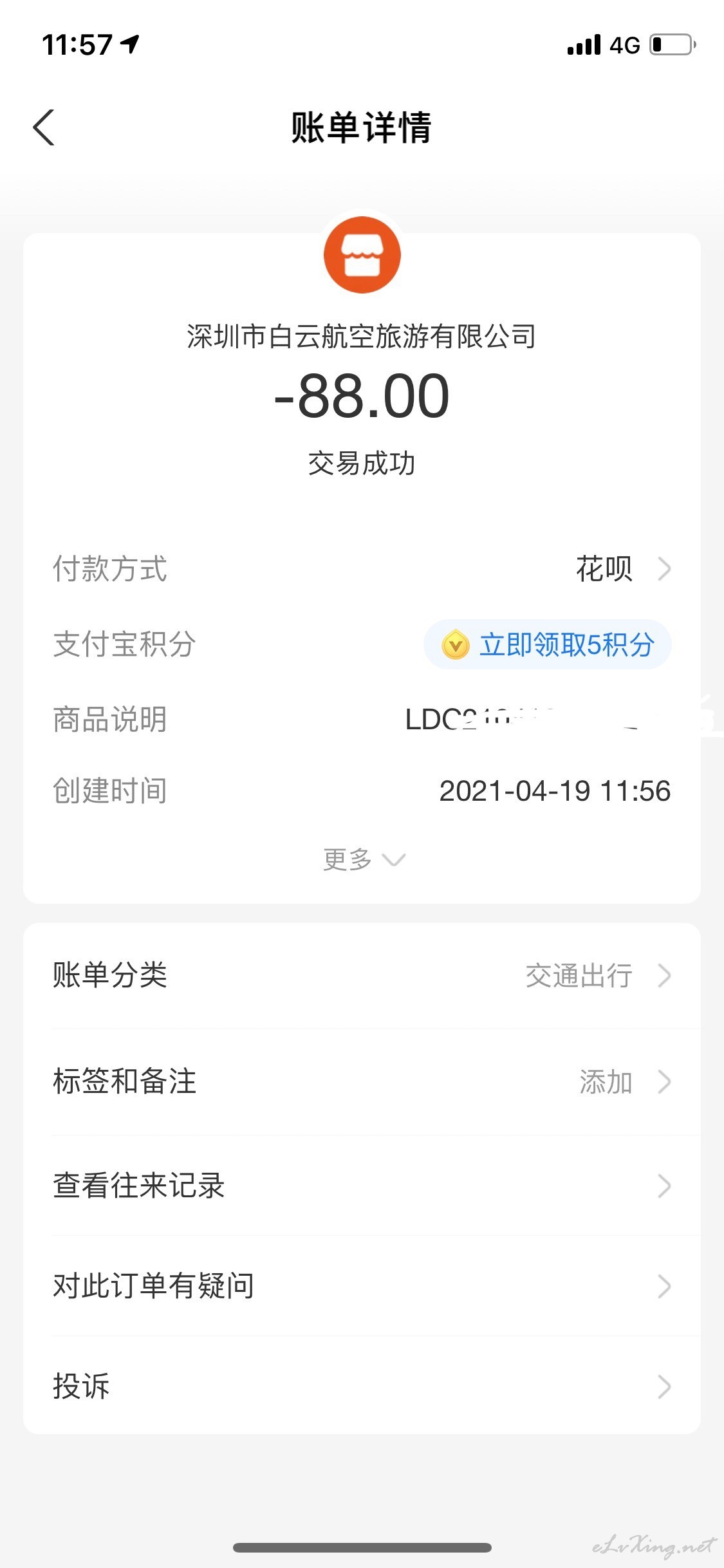Open 对此订单有疑问 order help
The image size is (724, 1568).
coord(362,1286)
